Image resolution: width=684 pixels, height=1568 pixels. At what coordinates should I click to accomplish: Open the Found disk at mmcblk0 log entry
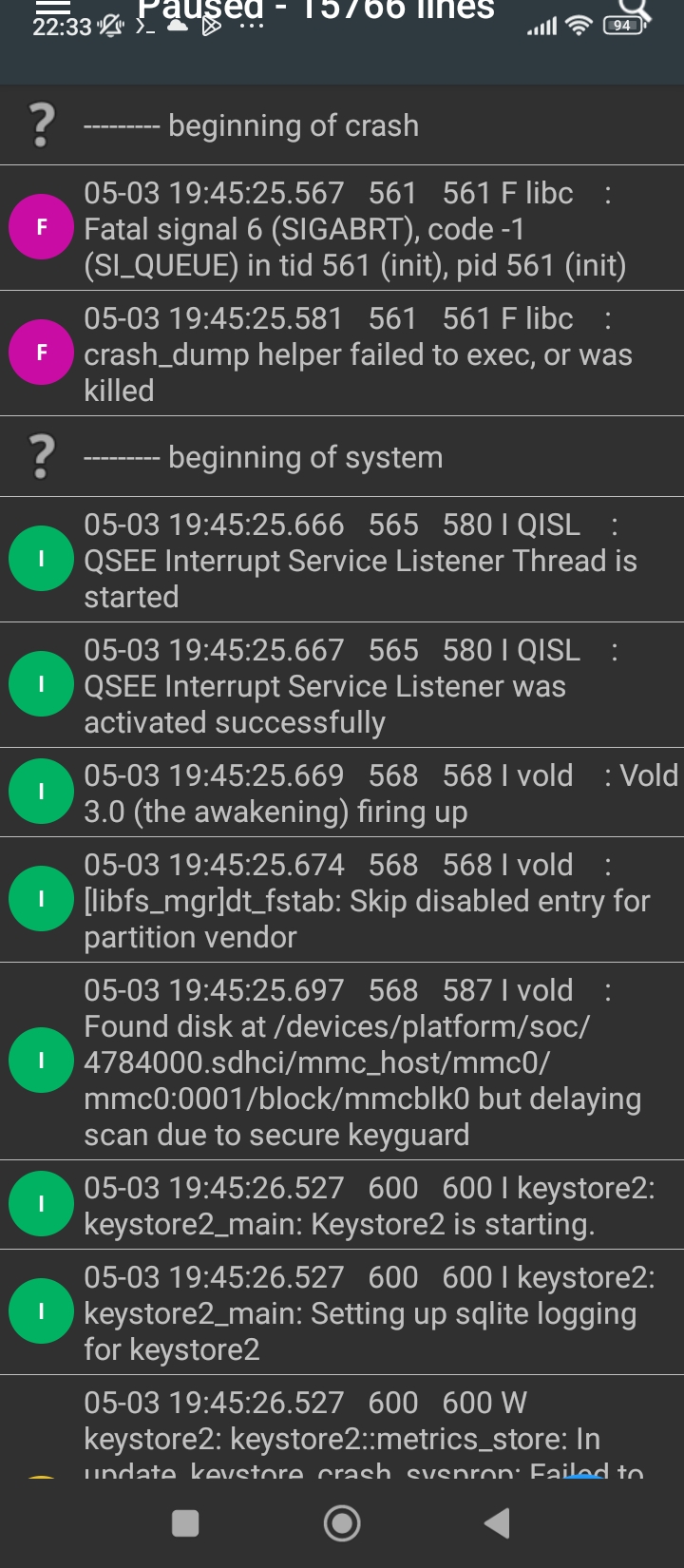[342, 1061]
